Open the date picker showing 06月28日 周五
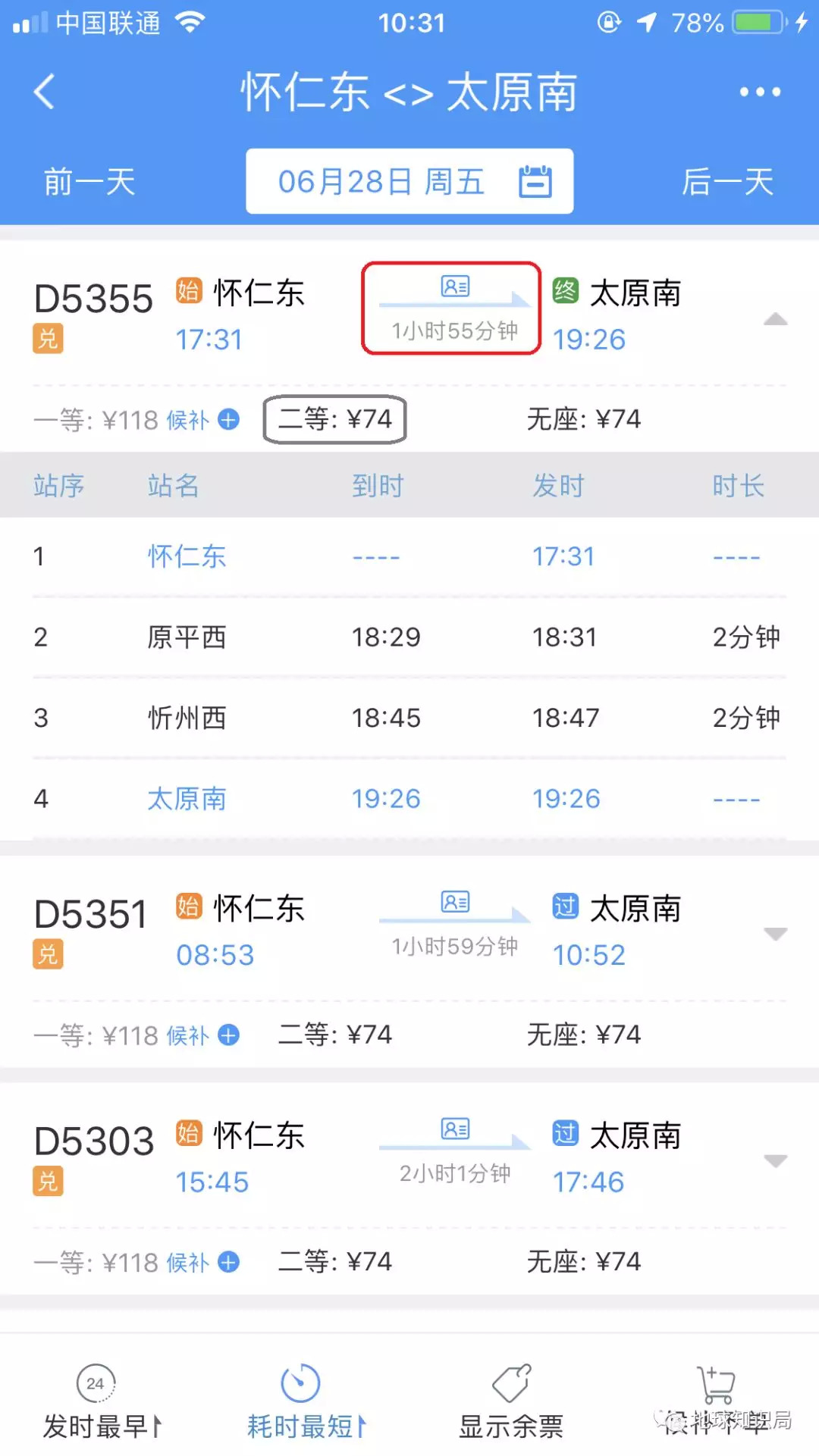 point(409,182)
